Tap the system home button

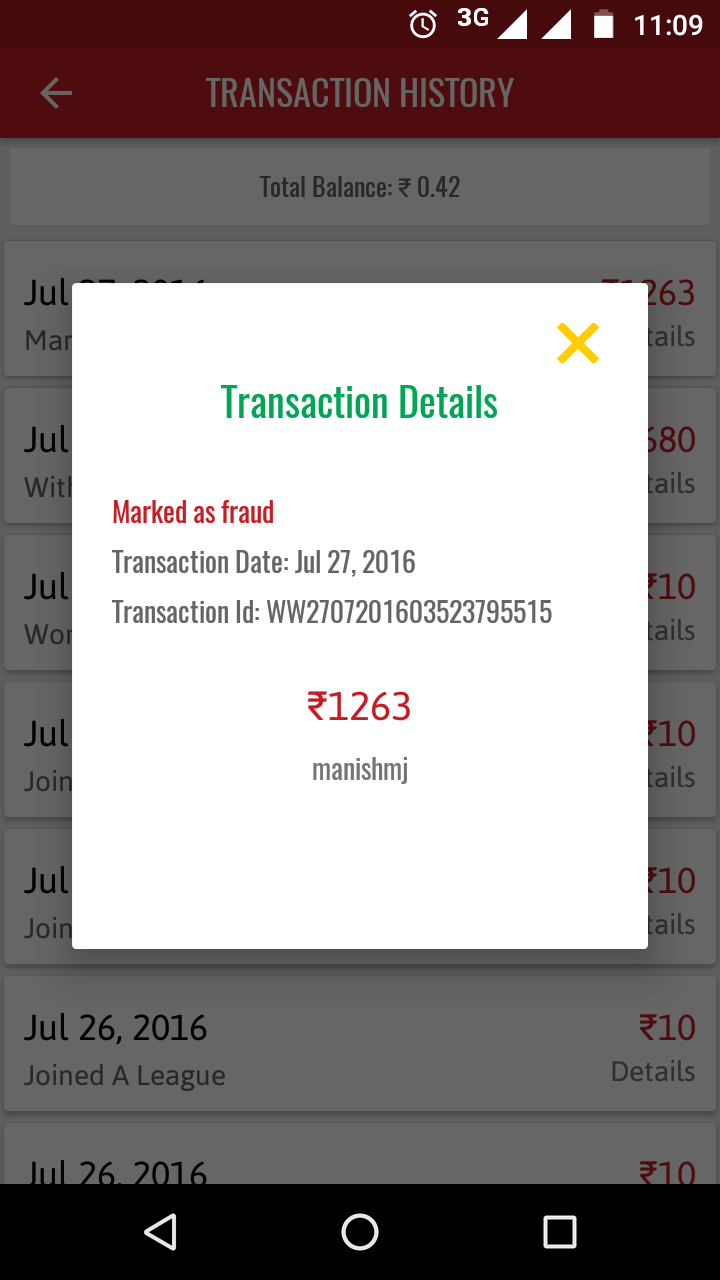(x=360, y=1232)
